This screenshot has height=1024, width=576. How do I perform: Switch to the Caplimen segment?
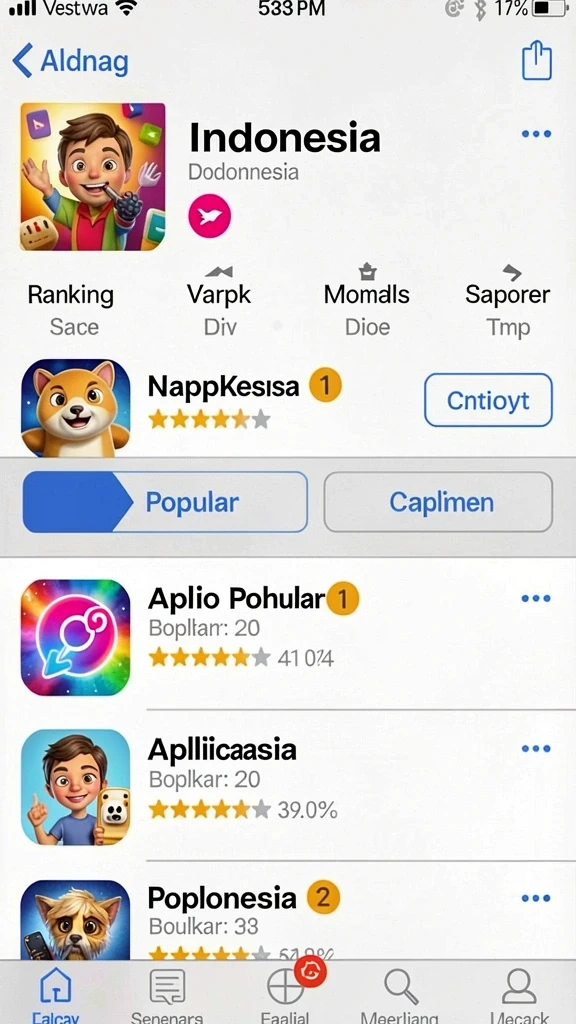(438, 502)
